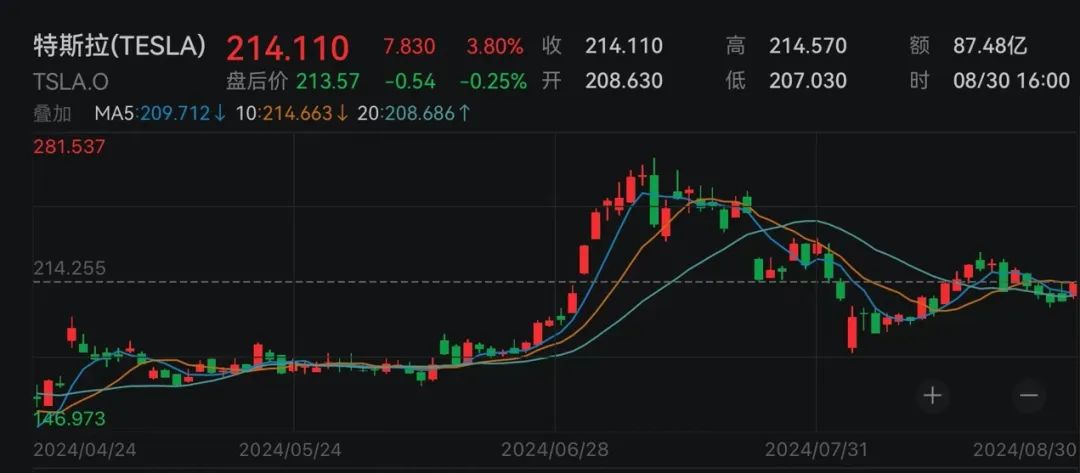The image size is (1080, 473).
Task: Zoom in the chart with plus button
Action: coord(932,395)
